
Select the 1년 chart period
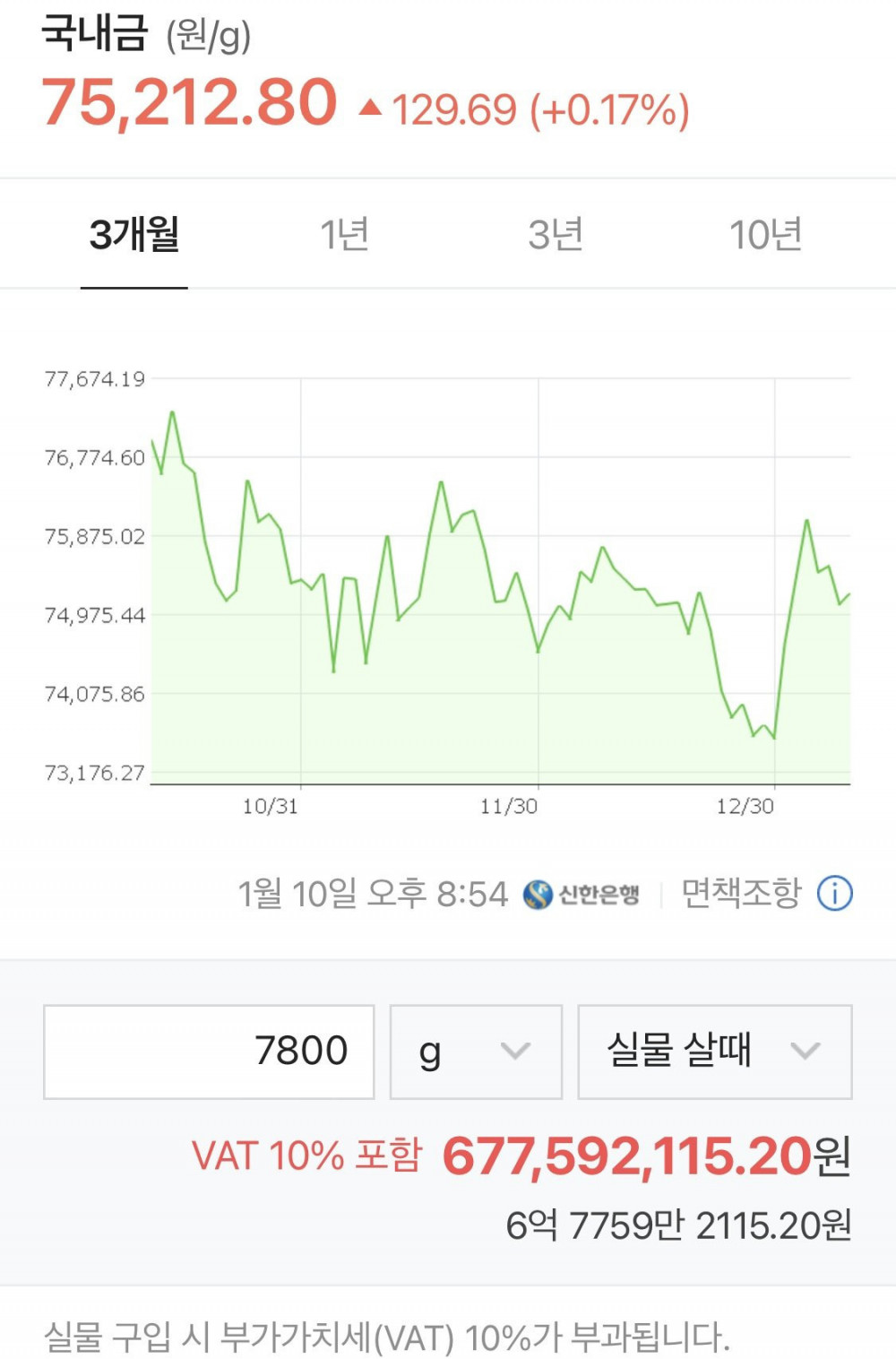(x=345, y=235)
